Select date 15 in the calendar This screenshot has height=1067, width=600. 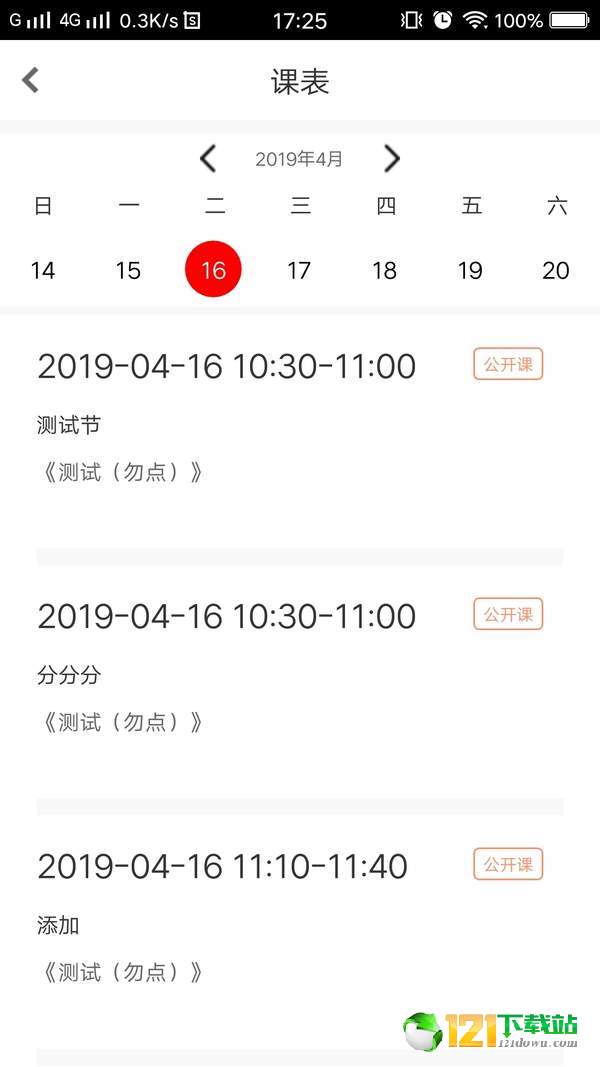coord(128,270)
